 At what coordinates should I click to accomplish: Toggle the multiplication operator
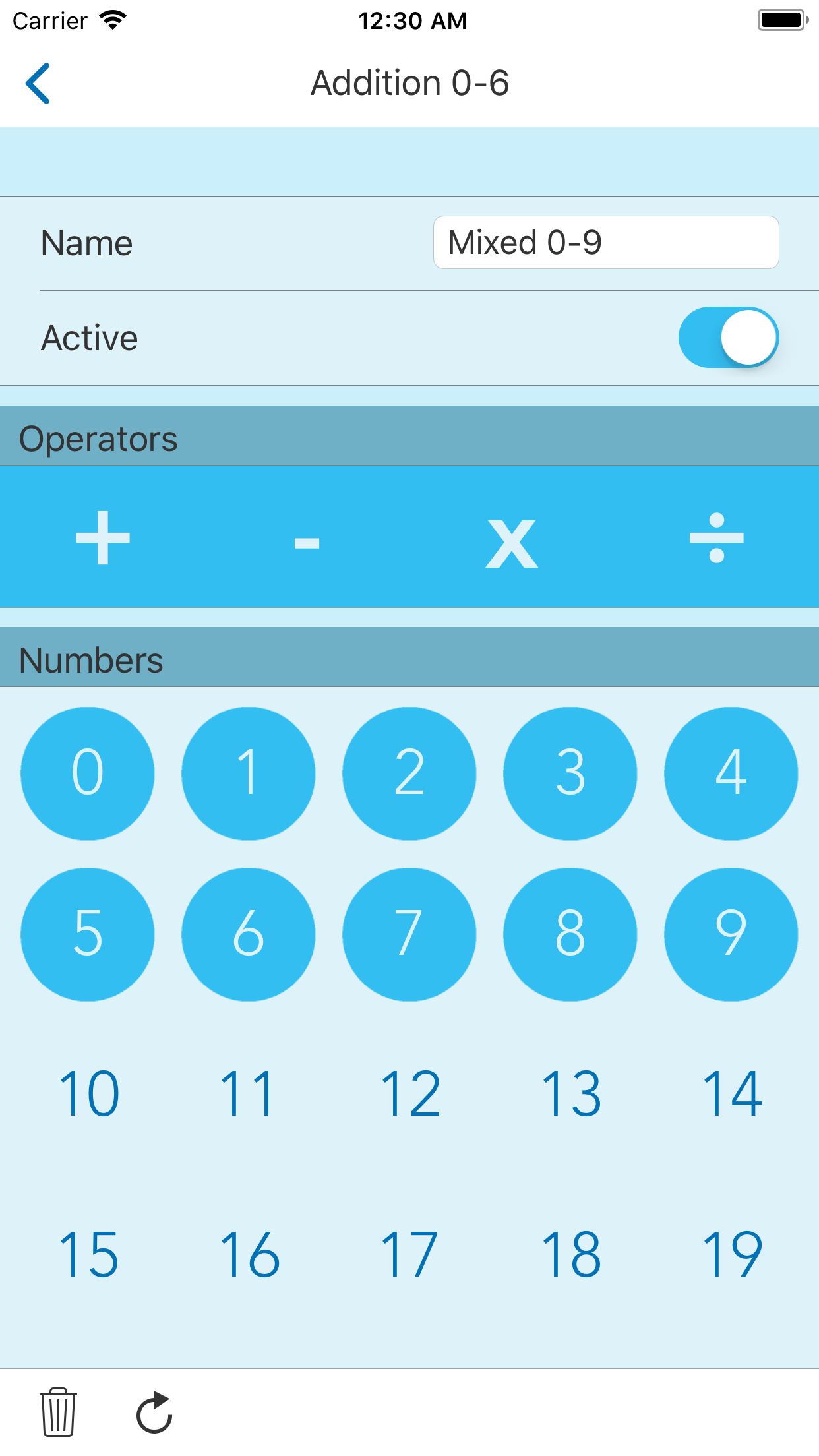(x=512, y=544)
